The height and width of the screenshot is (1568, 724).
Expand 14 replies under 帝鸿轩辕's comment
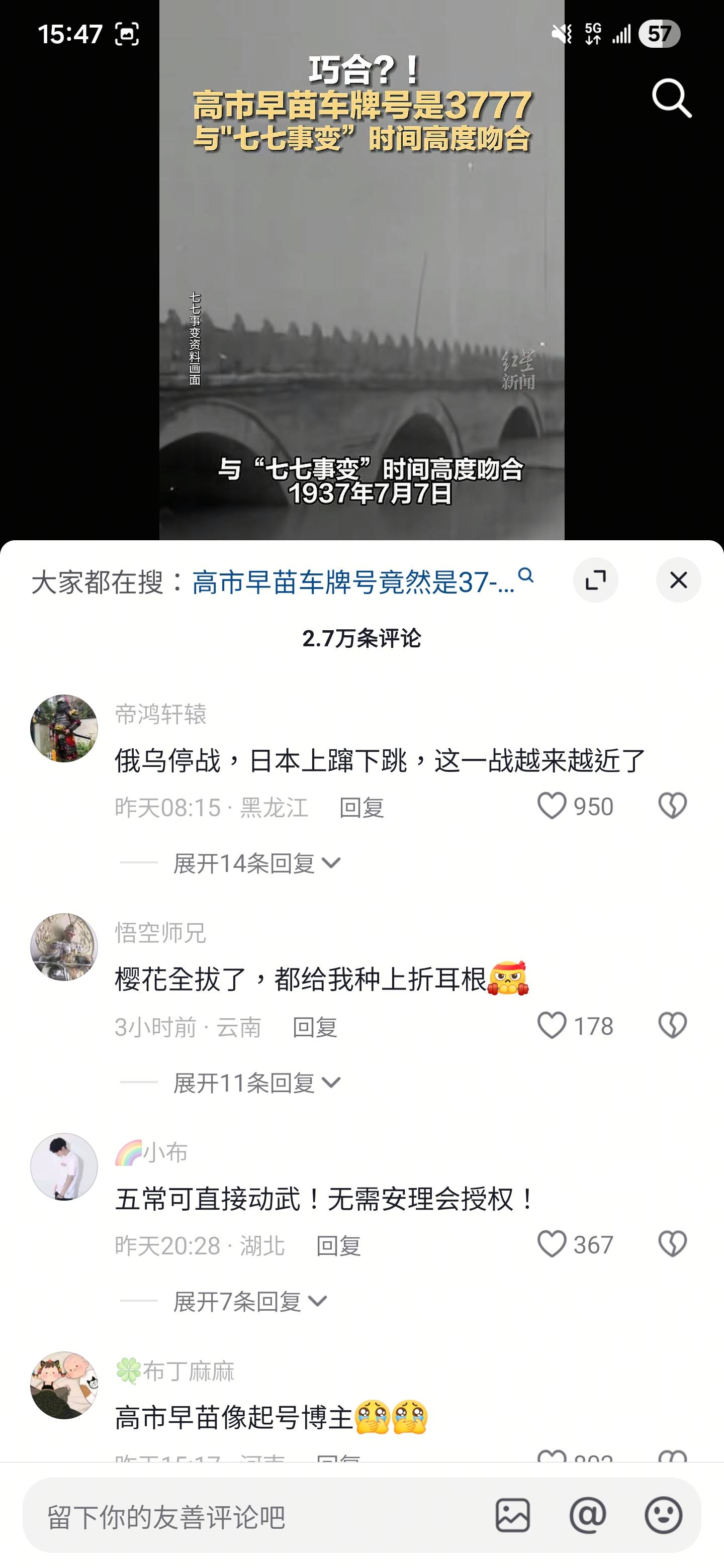tap(256, 863)
